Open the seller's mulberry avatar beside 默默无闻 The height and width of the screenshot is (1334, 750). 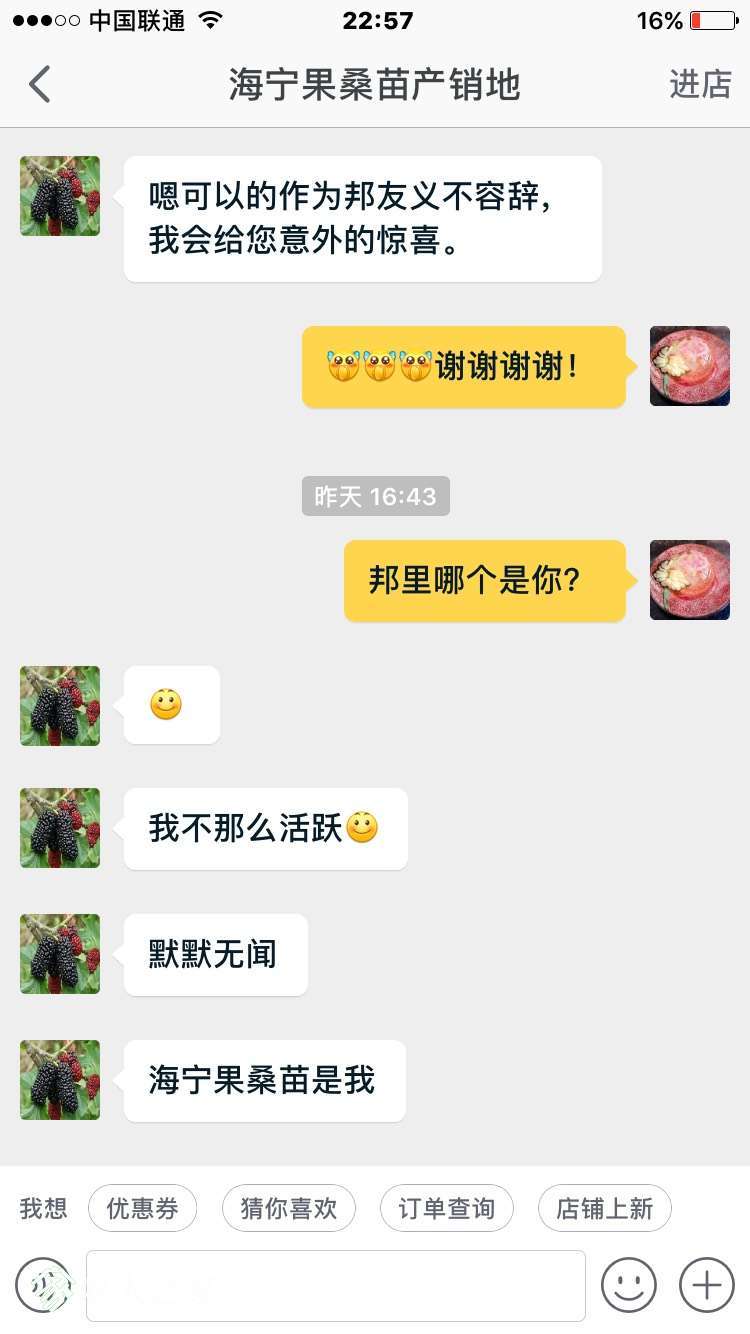click(x=60, y=954)
